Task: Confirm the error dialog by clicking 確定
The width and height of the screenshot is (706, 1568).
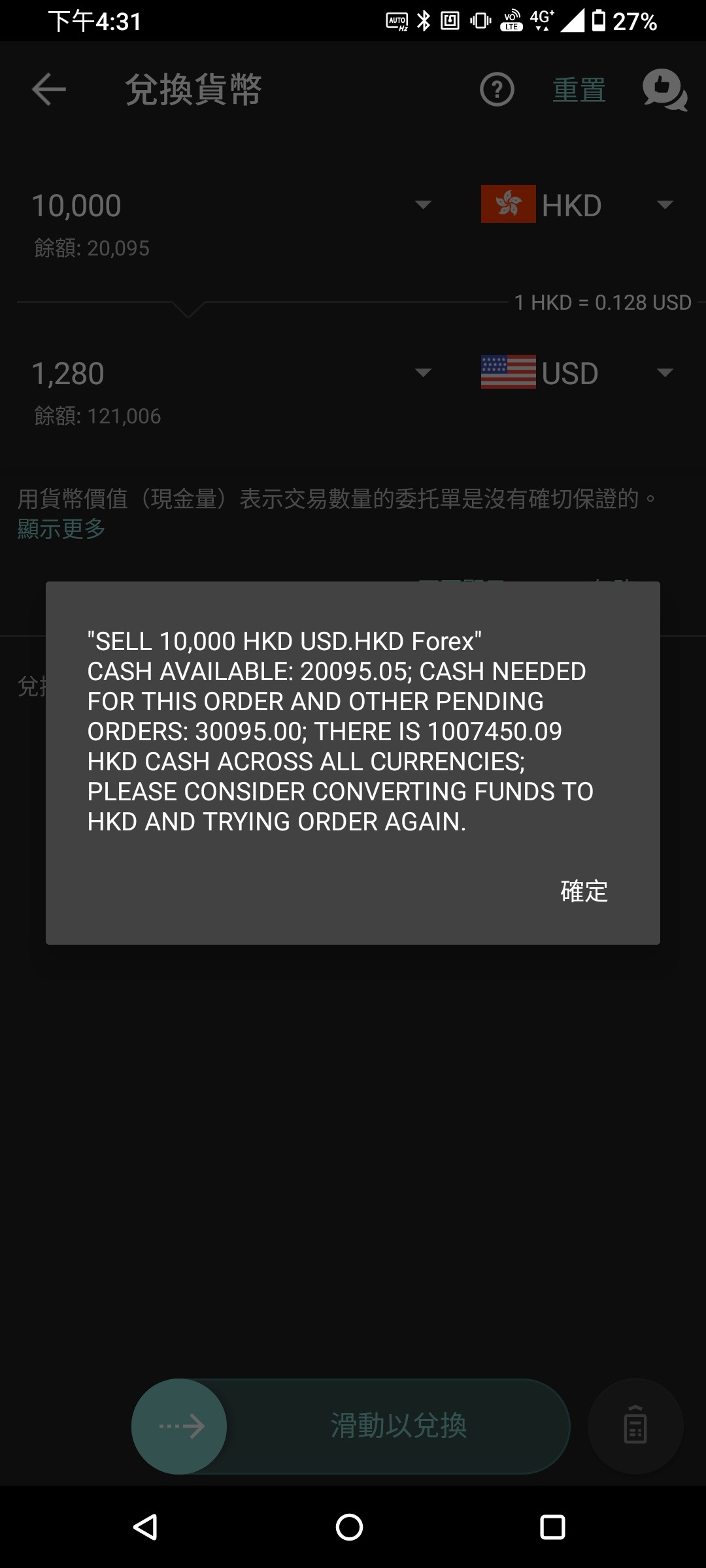Action: [582, 891]
